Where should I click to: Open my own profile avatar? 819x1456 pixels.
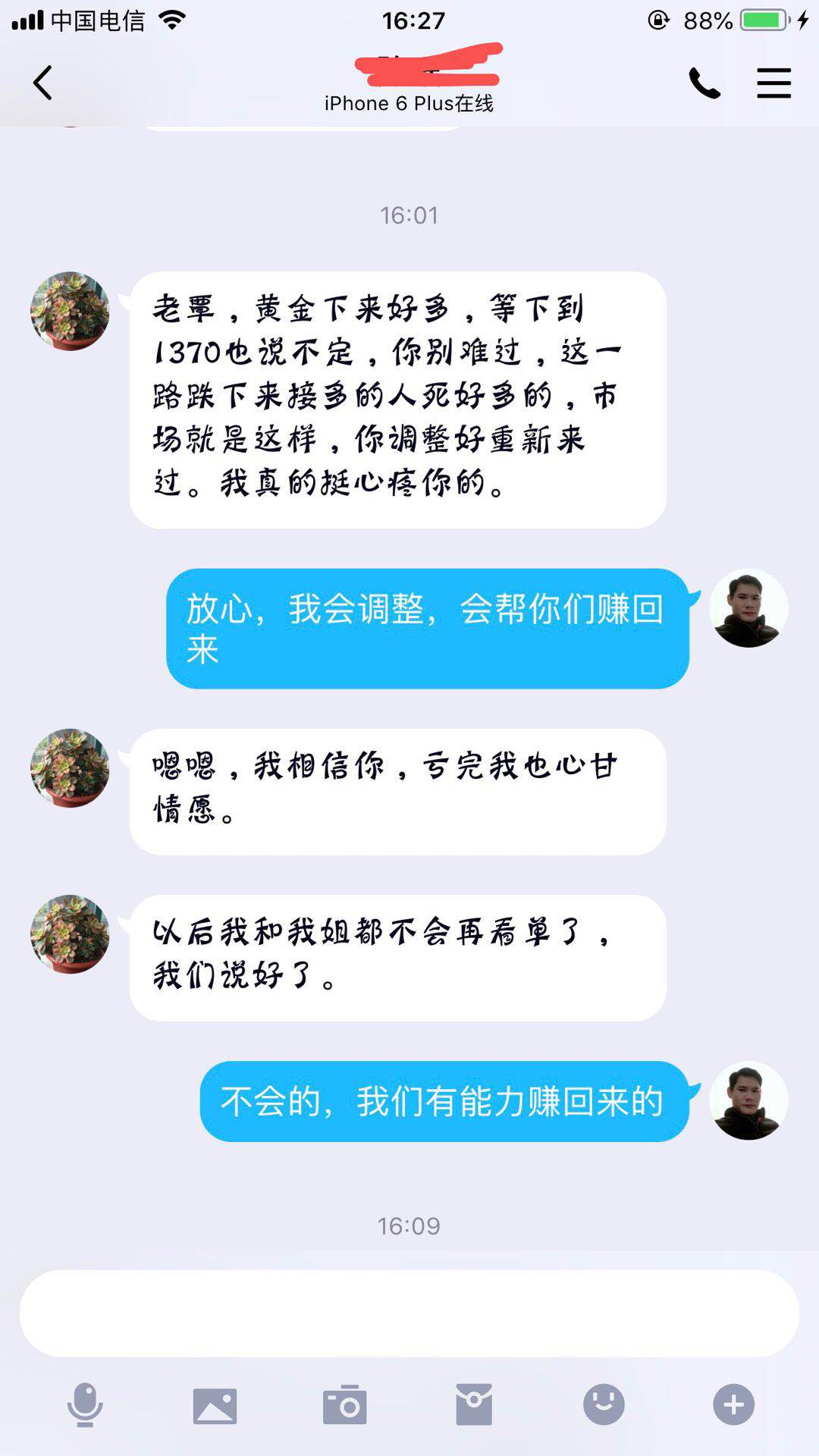(748, 608)
